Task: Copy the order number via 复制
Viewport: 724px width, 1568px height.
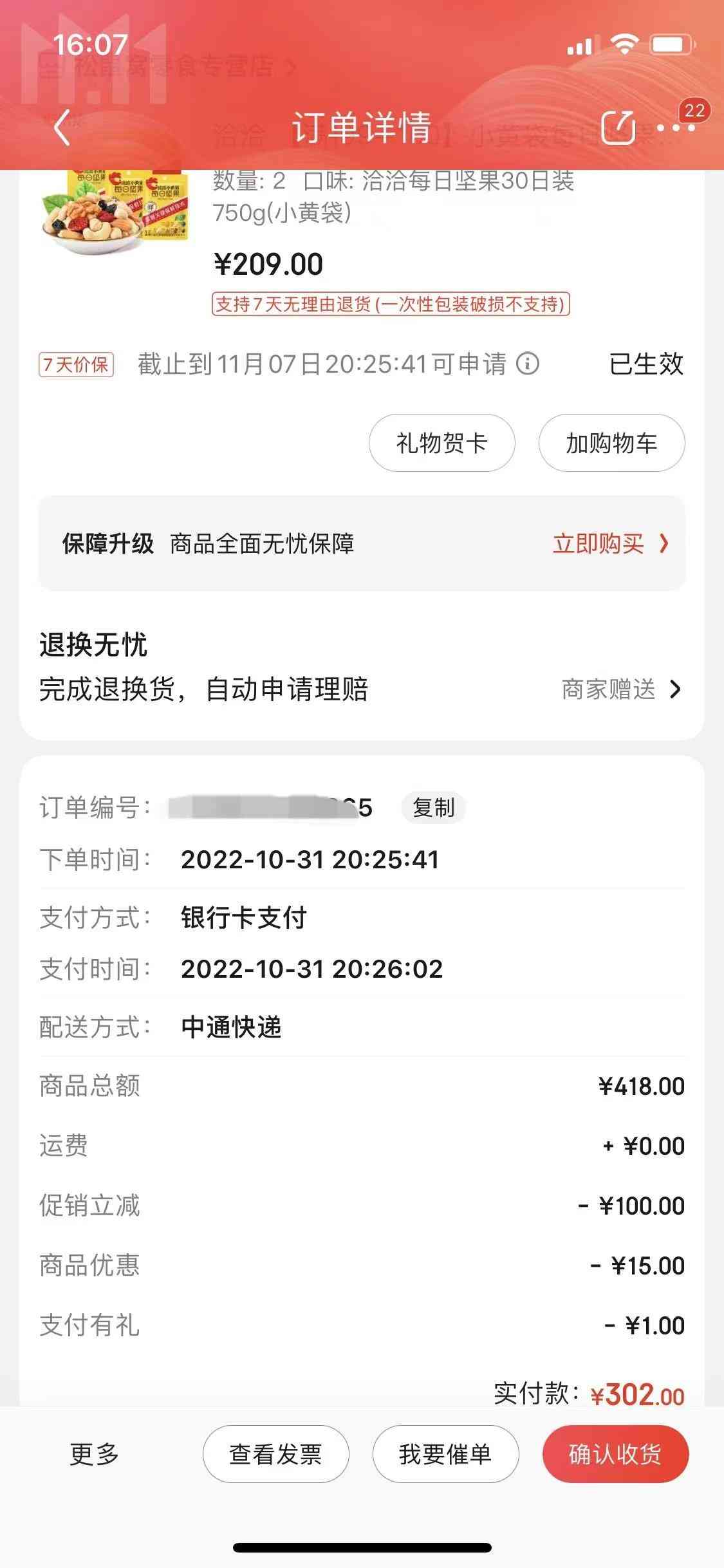Action: point(432,807)
